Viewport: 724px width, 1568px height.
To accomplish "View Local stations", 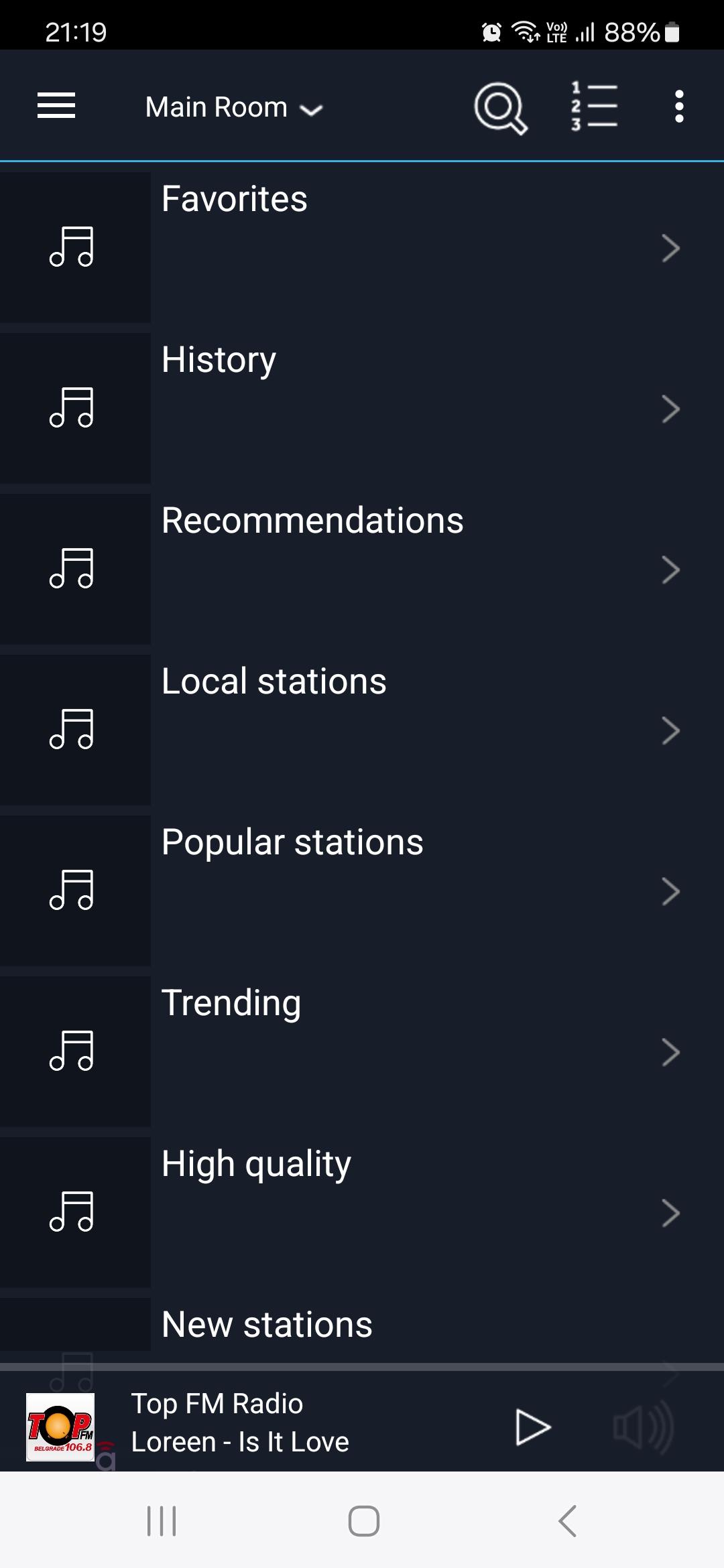I will (362, 730).
